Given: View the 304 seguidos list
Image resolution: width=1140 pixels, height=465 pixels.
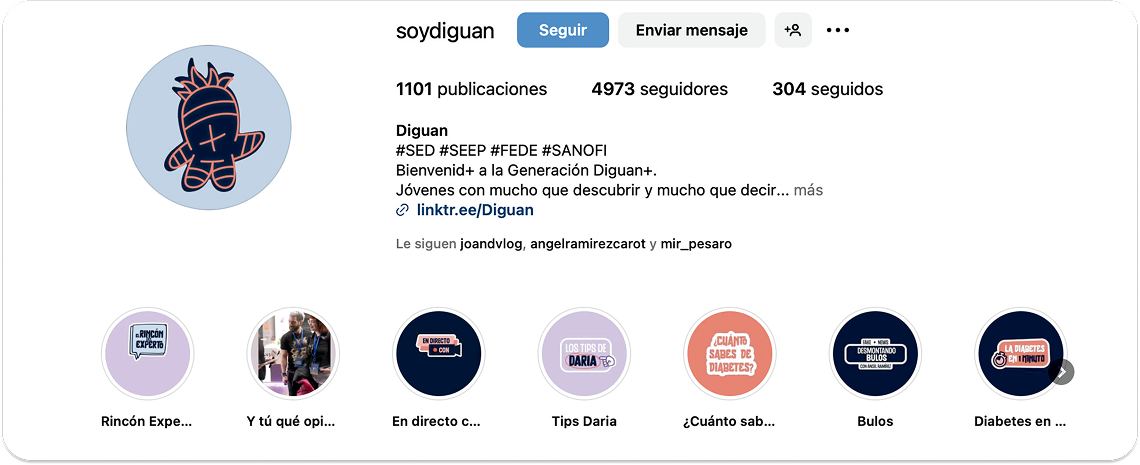Looking at the screenshot, I should (x=827, y=89).
